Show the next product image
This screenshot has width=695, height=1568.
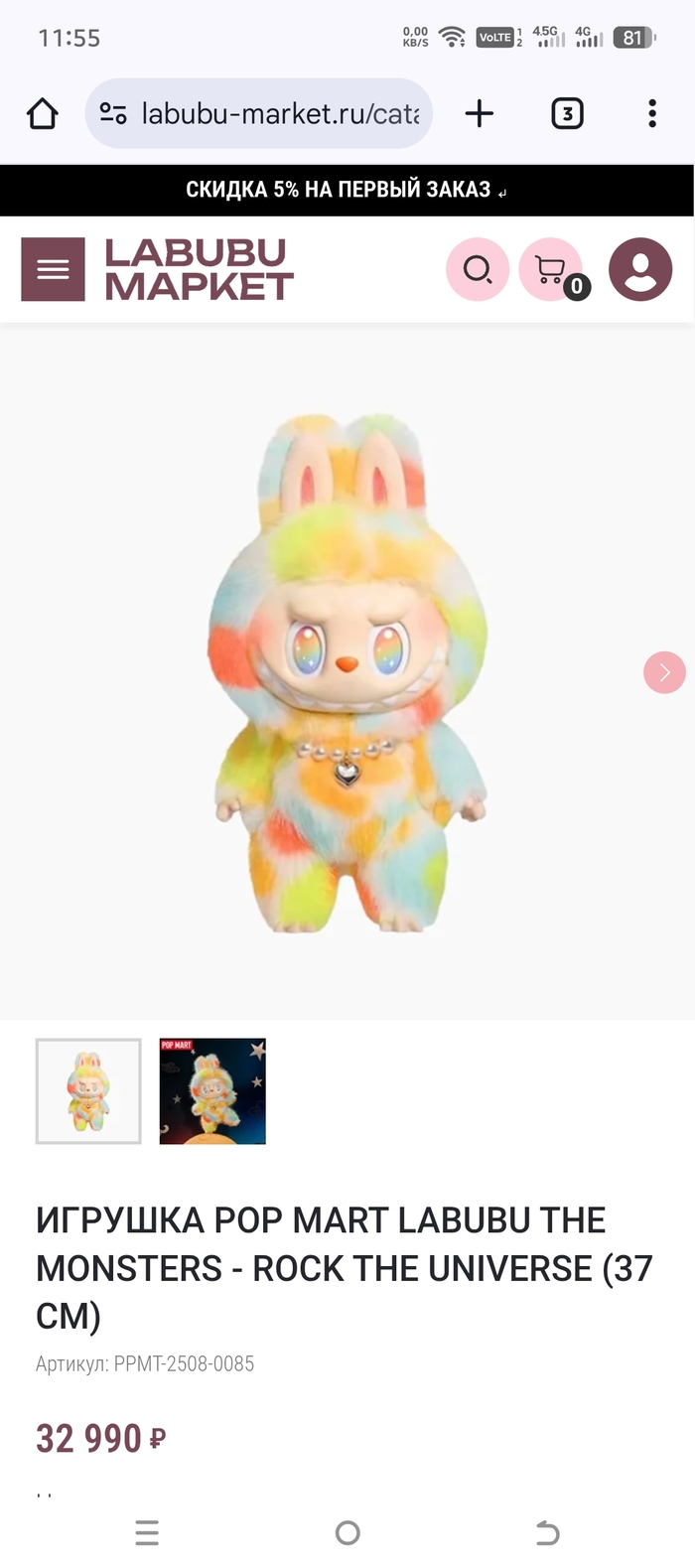pos(664,672)
